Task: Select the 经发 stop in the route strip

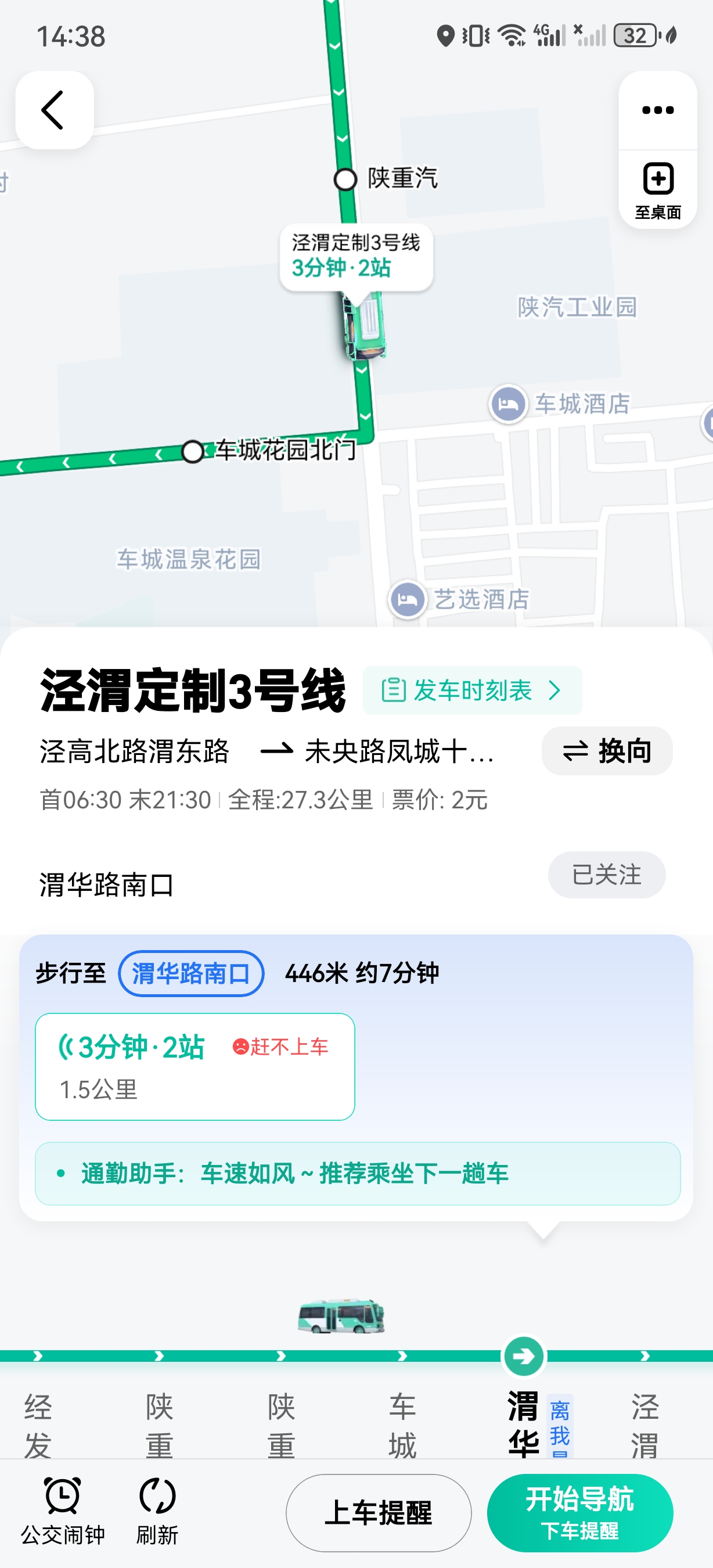Action: pos(38,1425)
